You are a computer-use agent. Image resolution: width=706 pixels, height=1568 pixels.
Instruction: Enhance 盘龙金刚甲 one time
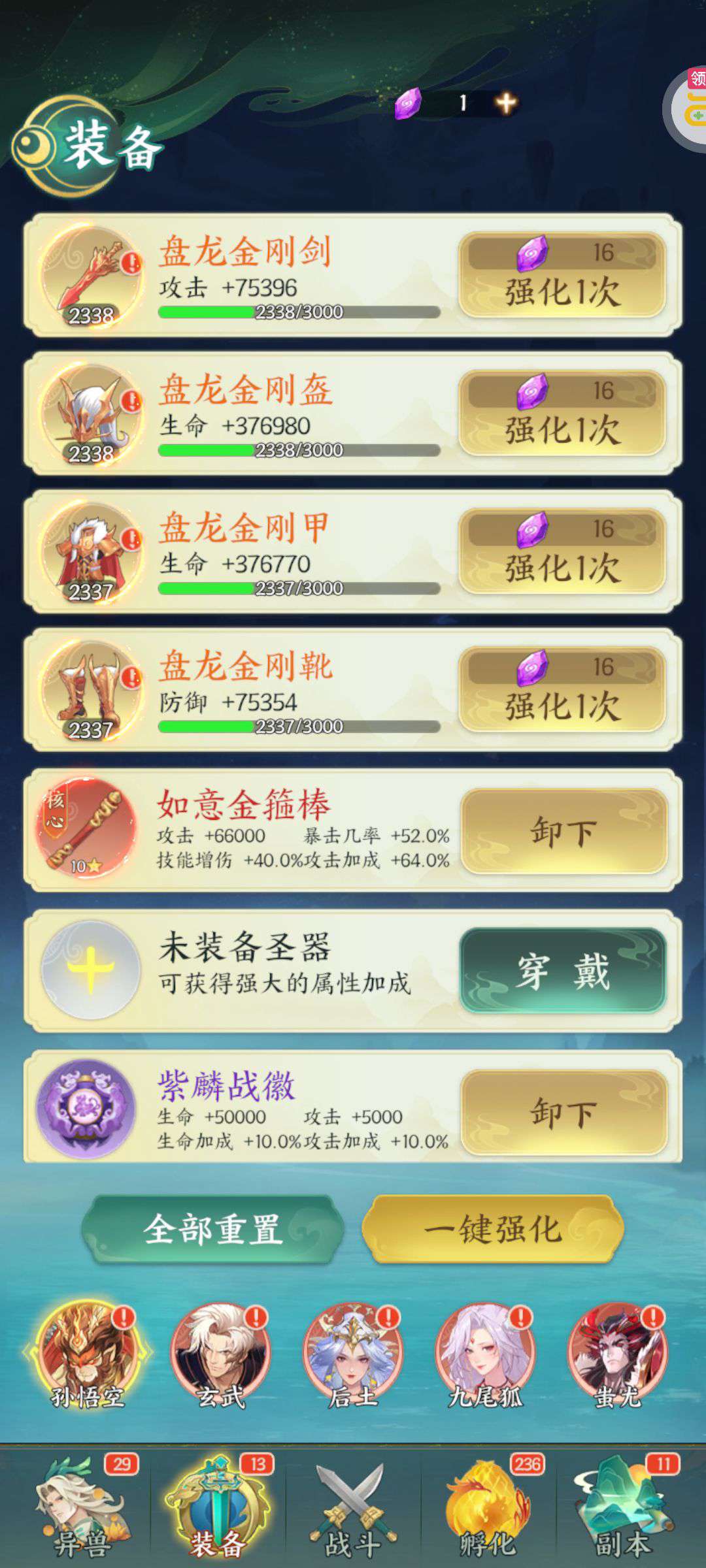[562, 551]
